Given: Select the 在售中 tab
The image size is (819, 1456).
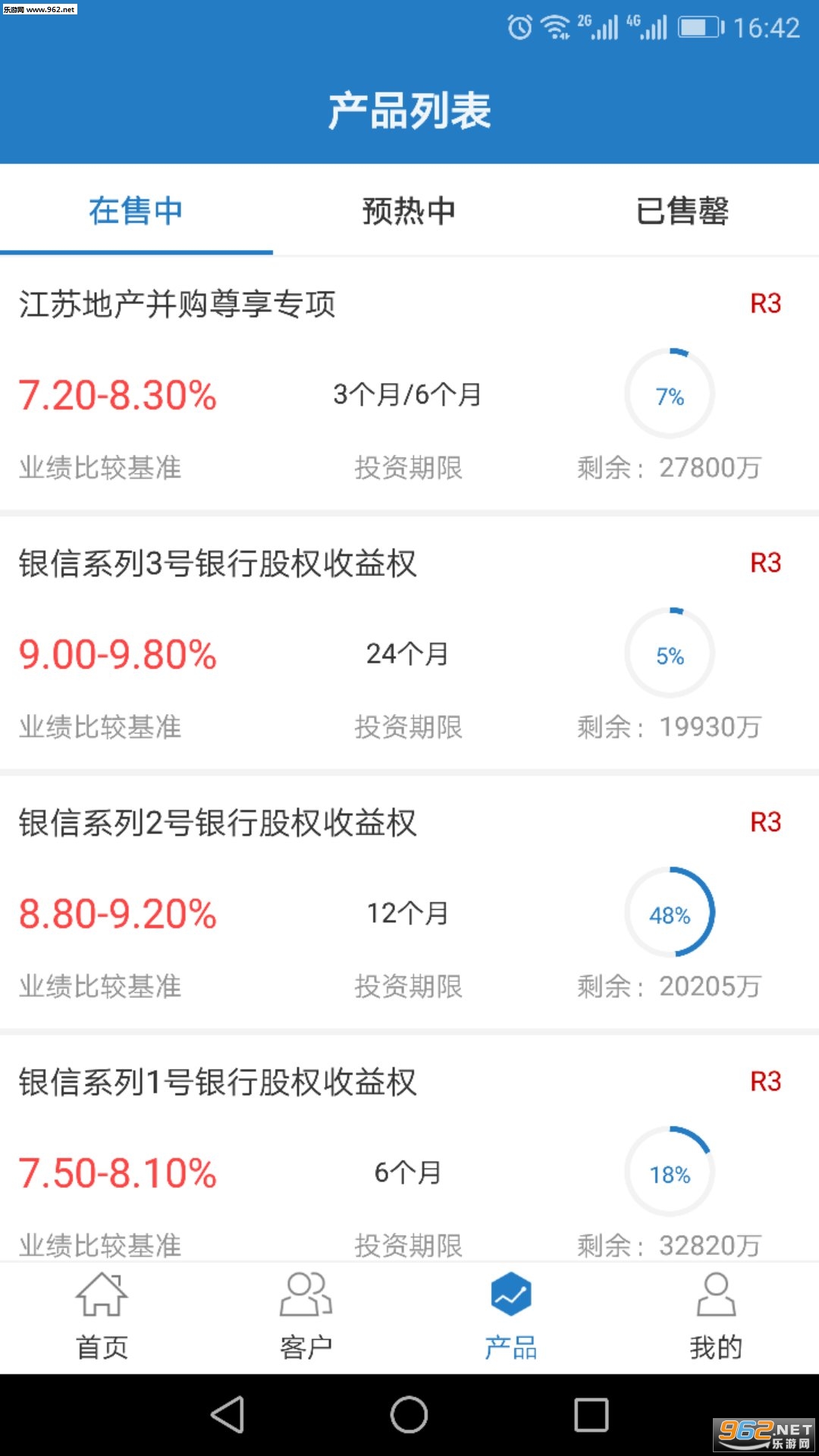Looking at the screenshot, I should tap(136, 211).
